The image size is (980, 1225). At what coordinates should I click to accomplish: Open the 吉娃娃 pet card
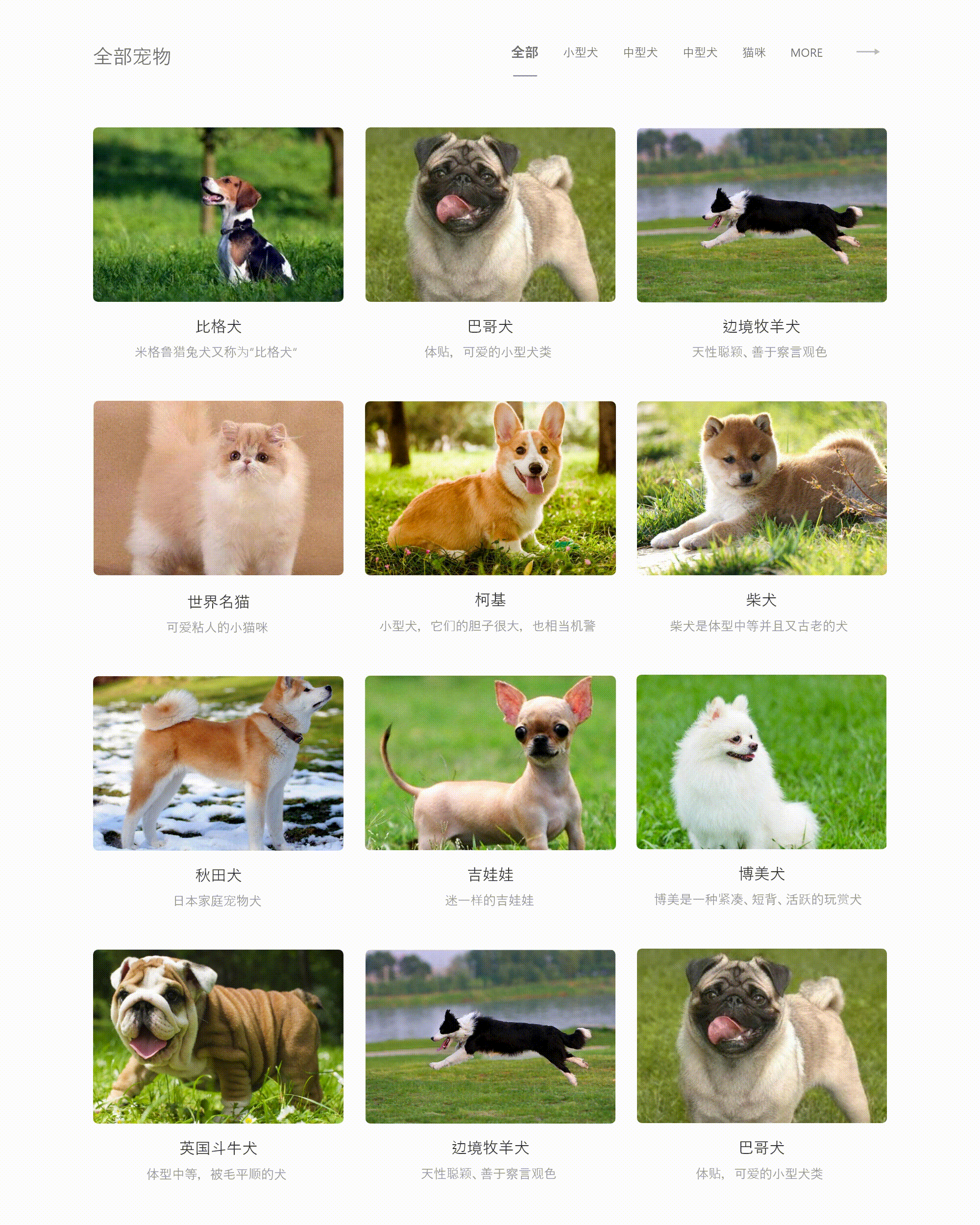click(490, 762)
